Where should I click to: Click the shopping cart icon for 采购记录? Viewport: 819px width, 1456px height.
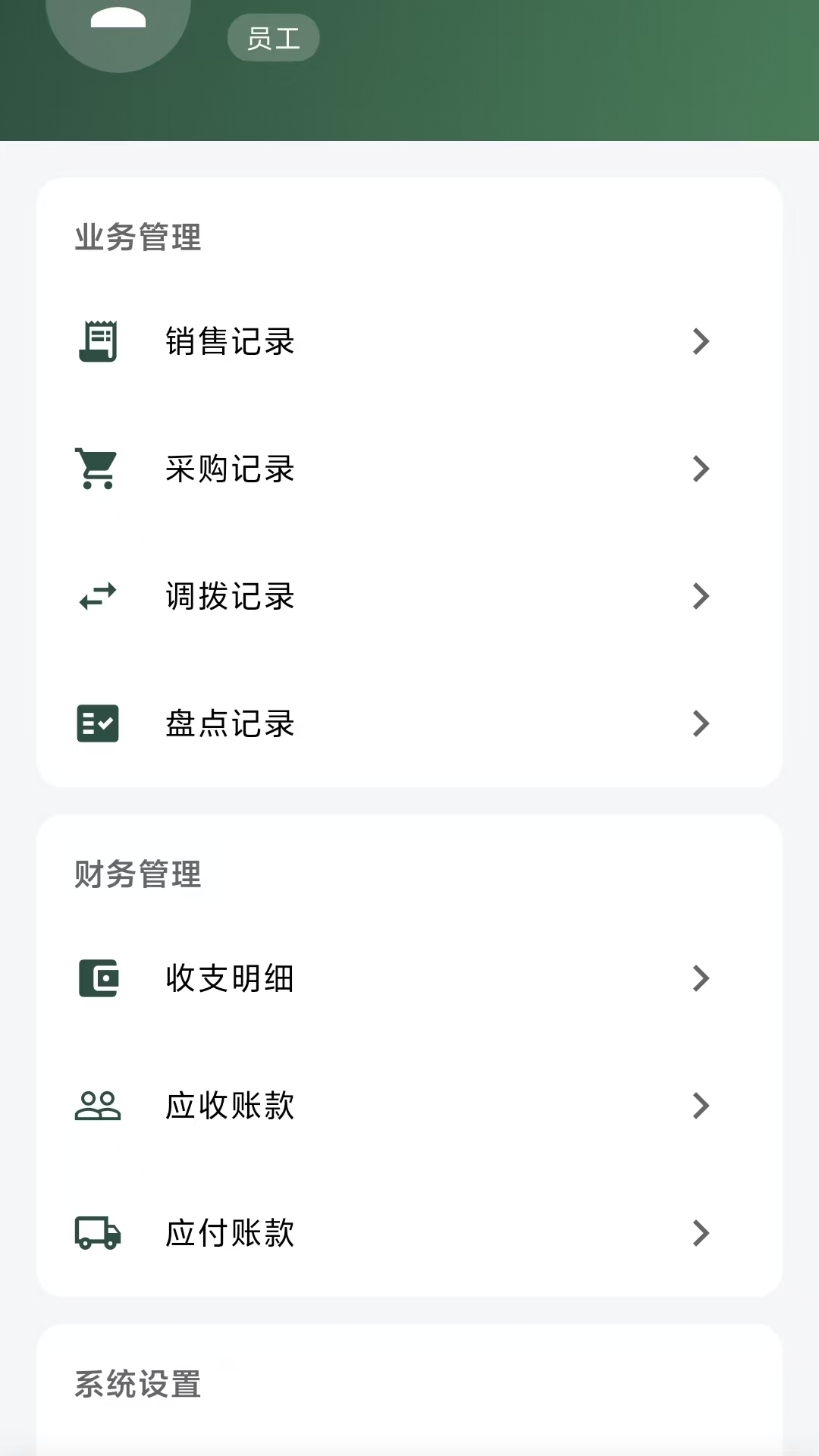[x=97, y=469]
